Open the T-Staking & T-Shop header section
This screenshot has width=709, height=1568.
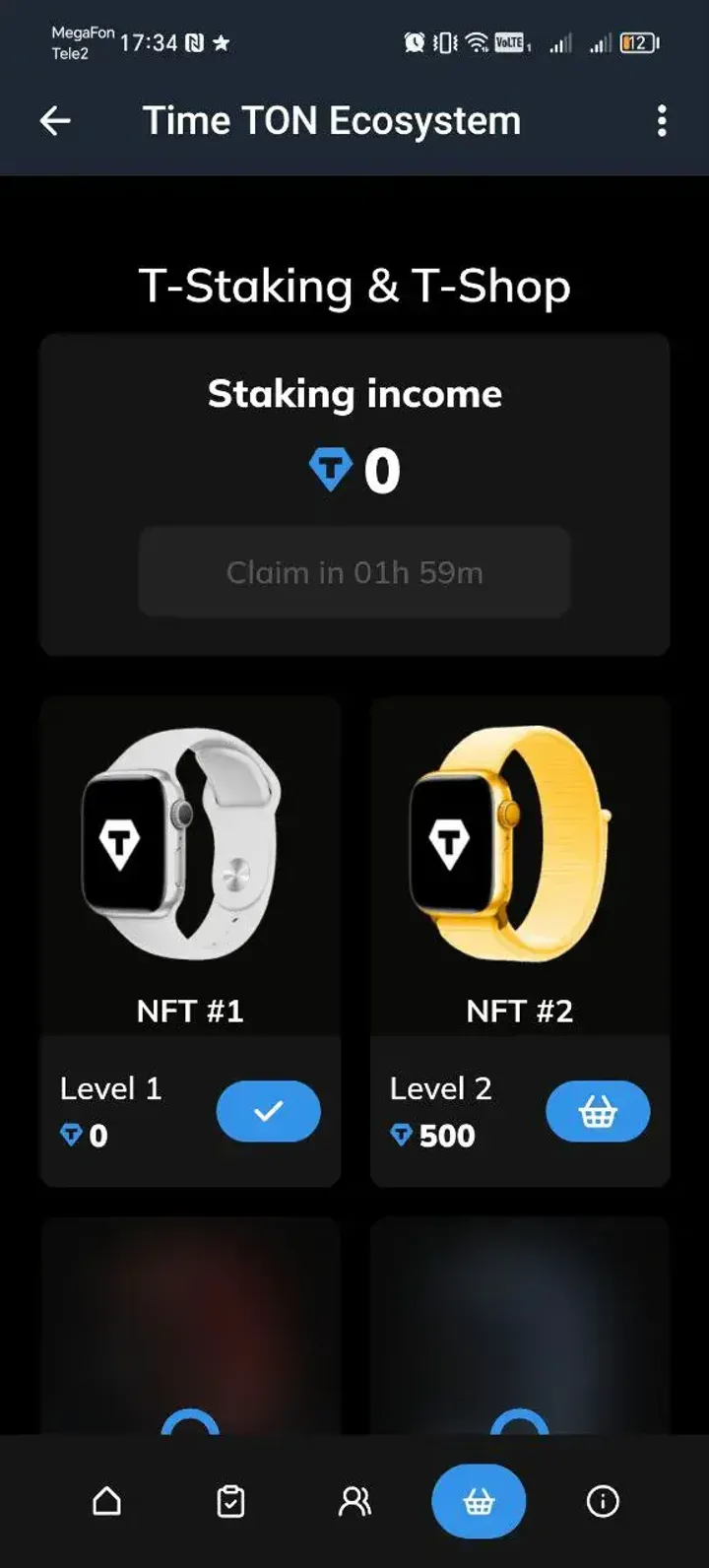click(354, 286)
